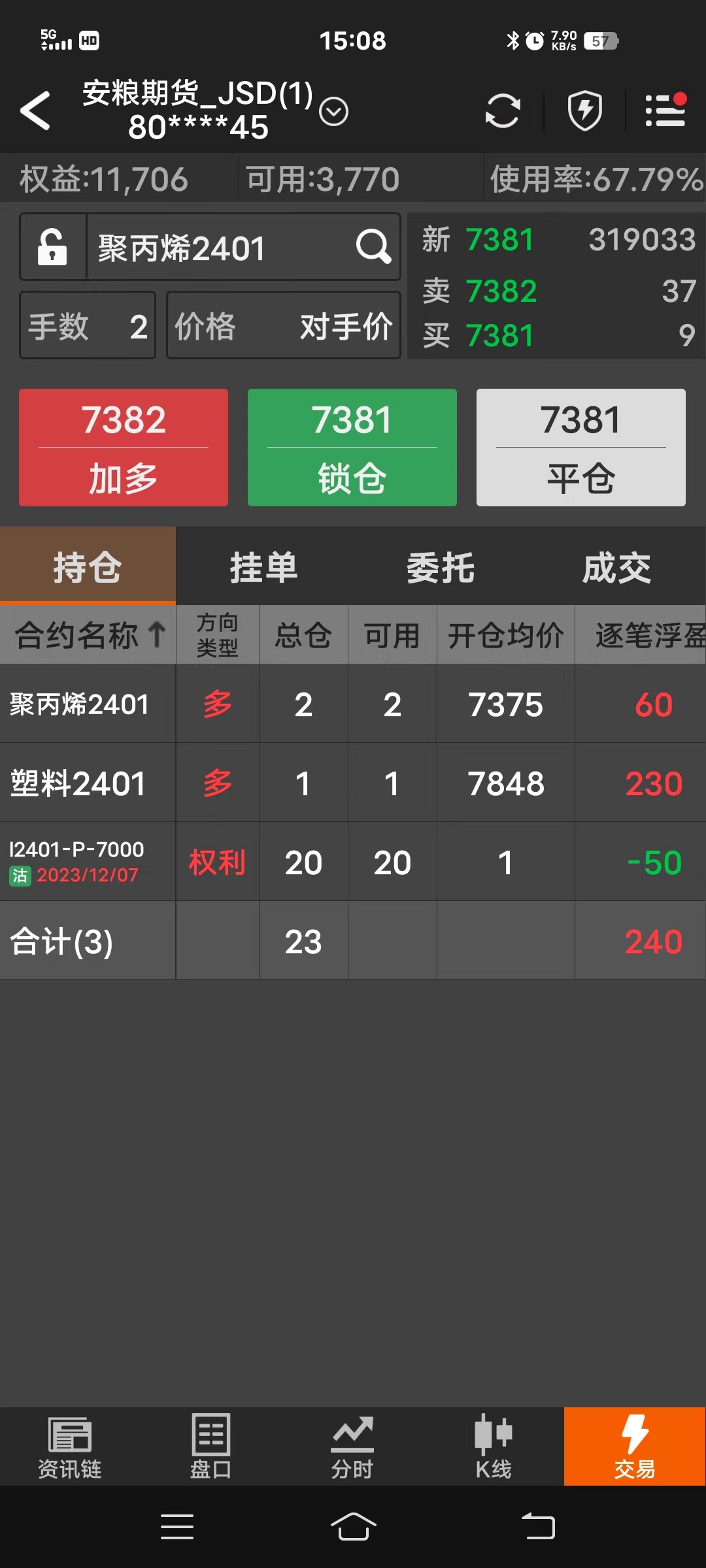Switch to the 成交 tab
Screen dimensions: 706x1568
(616, 567)
